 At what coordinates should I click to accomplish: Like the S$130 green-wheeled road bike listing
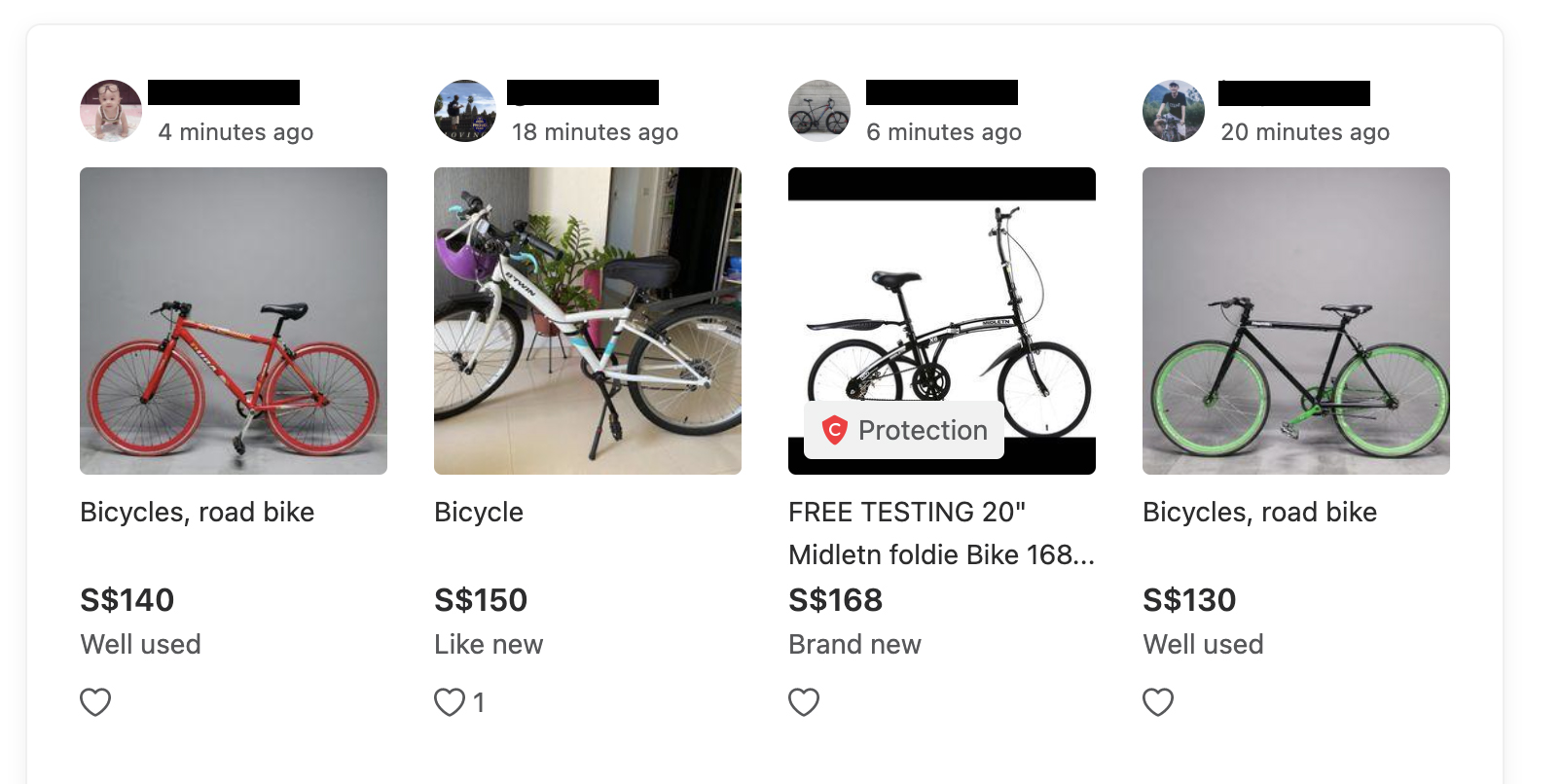click(x=1158, y=701)
